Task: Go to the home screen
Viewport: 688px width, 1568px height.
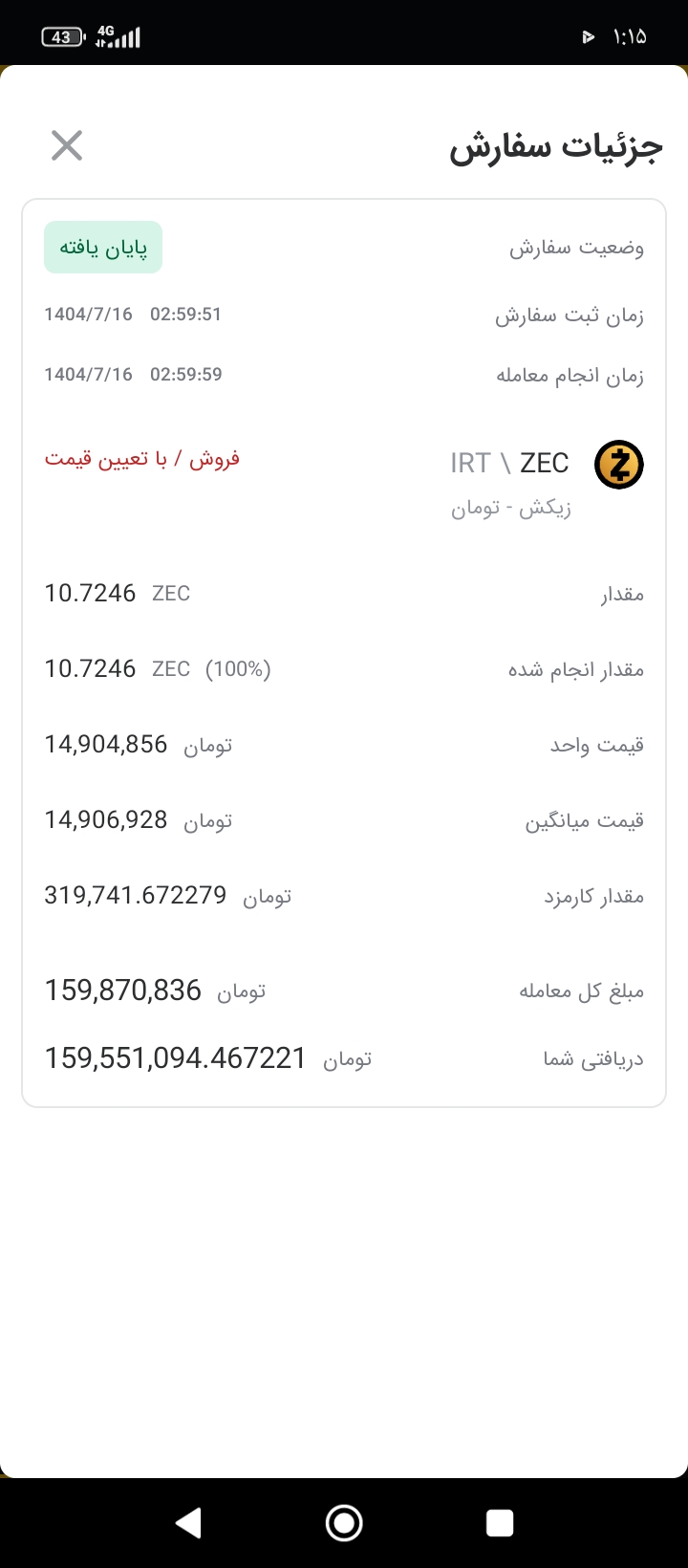Action: pyautogui.click(x=344, y=1522)
